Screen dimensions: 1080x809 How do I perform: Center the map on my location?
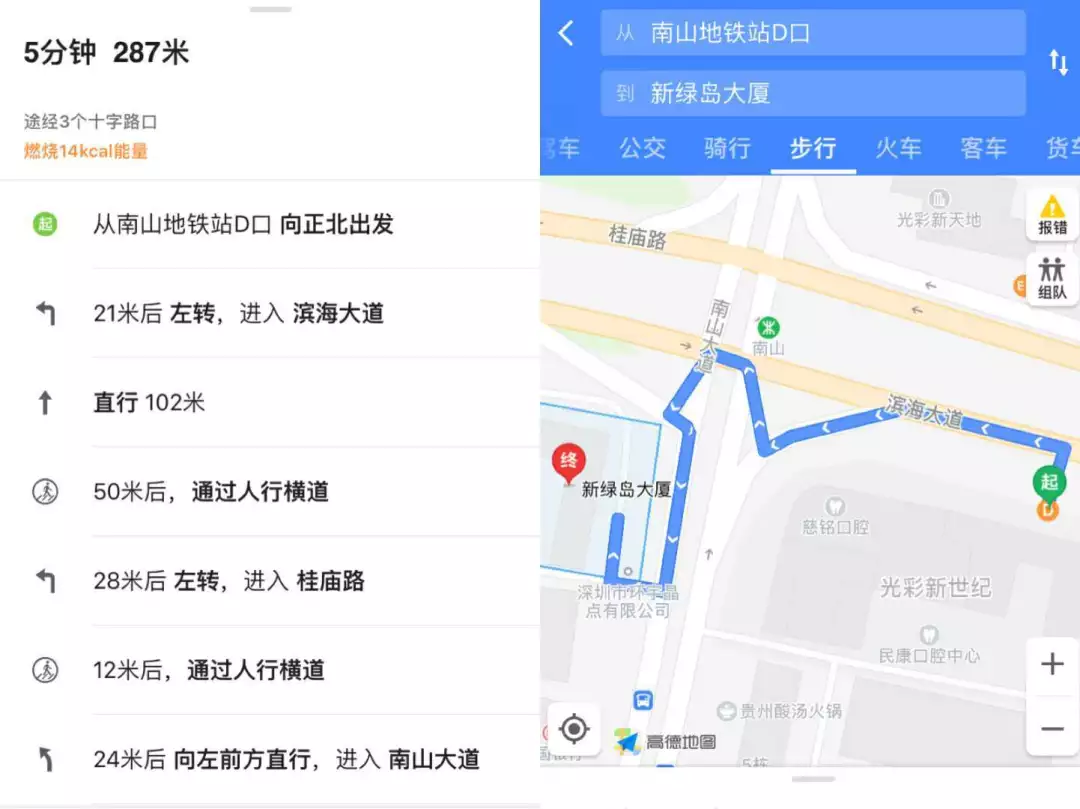[x=574, y=729]
